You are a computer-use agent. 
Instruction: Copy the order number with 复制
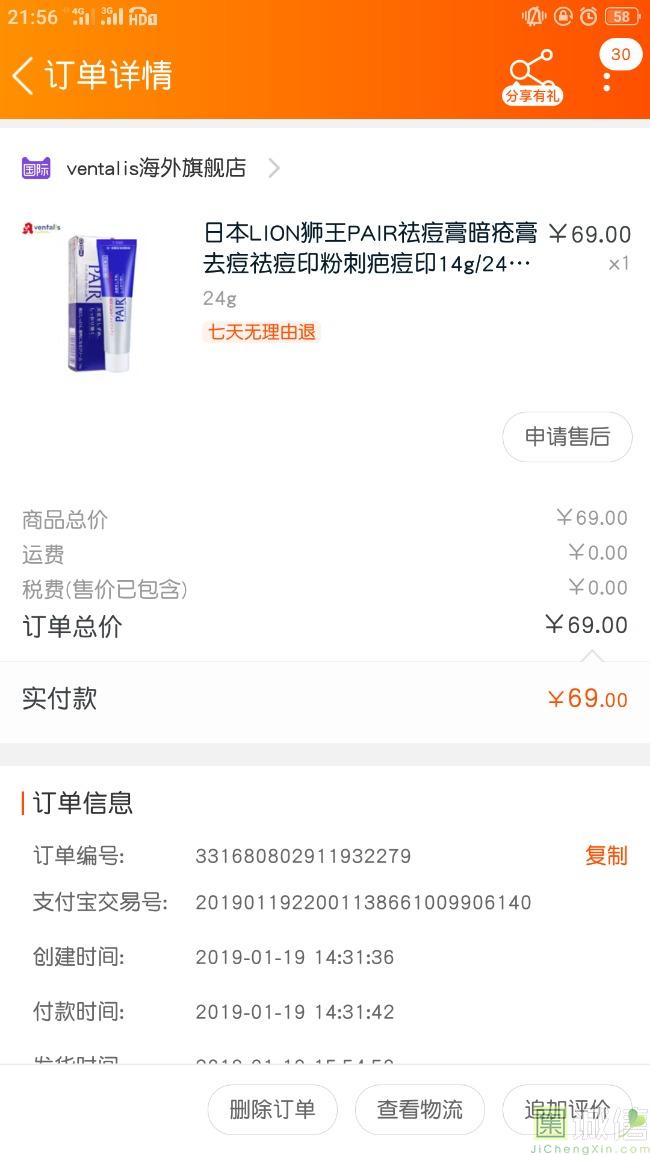607,855
